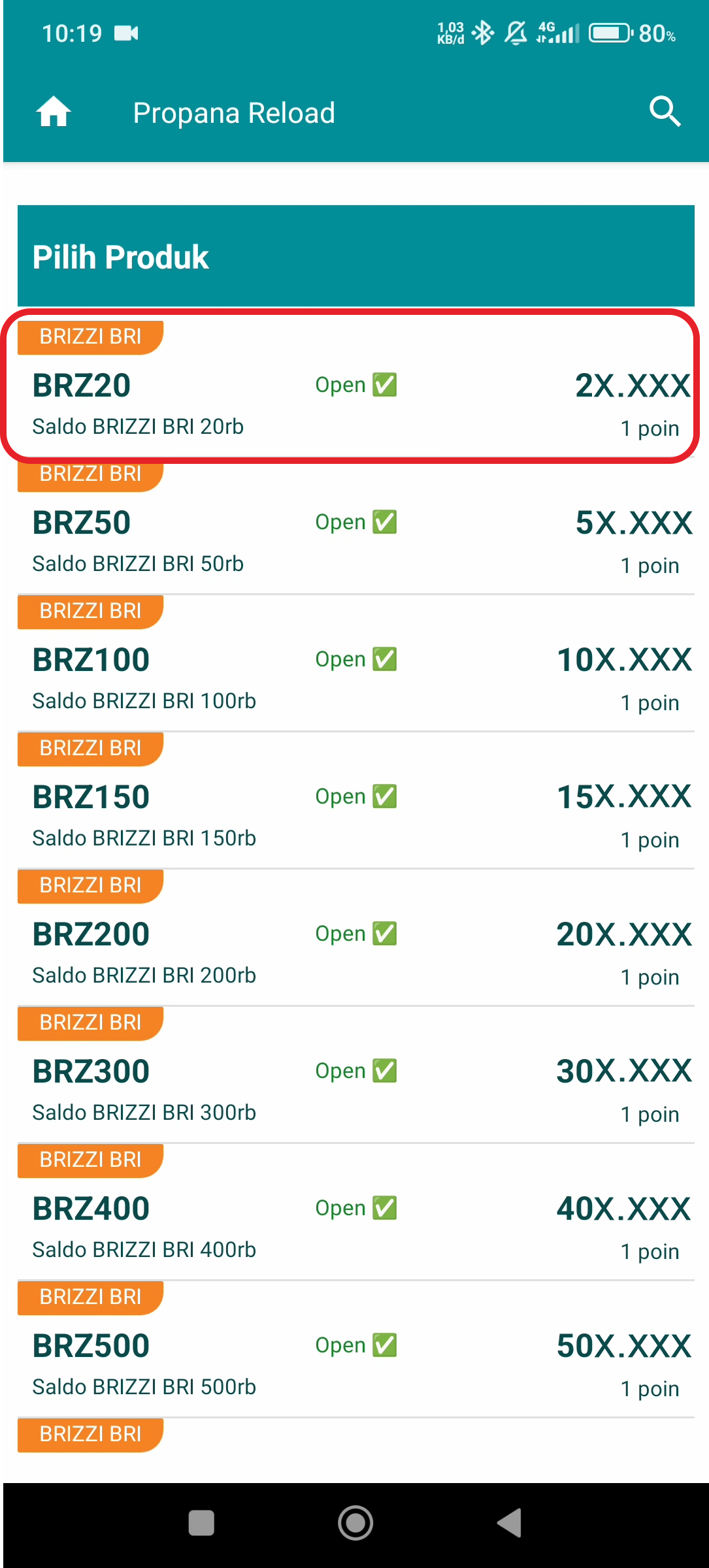Tap the home icon in app bar
The height and width of the screenshot is (1568, 709).
54,112
